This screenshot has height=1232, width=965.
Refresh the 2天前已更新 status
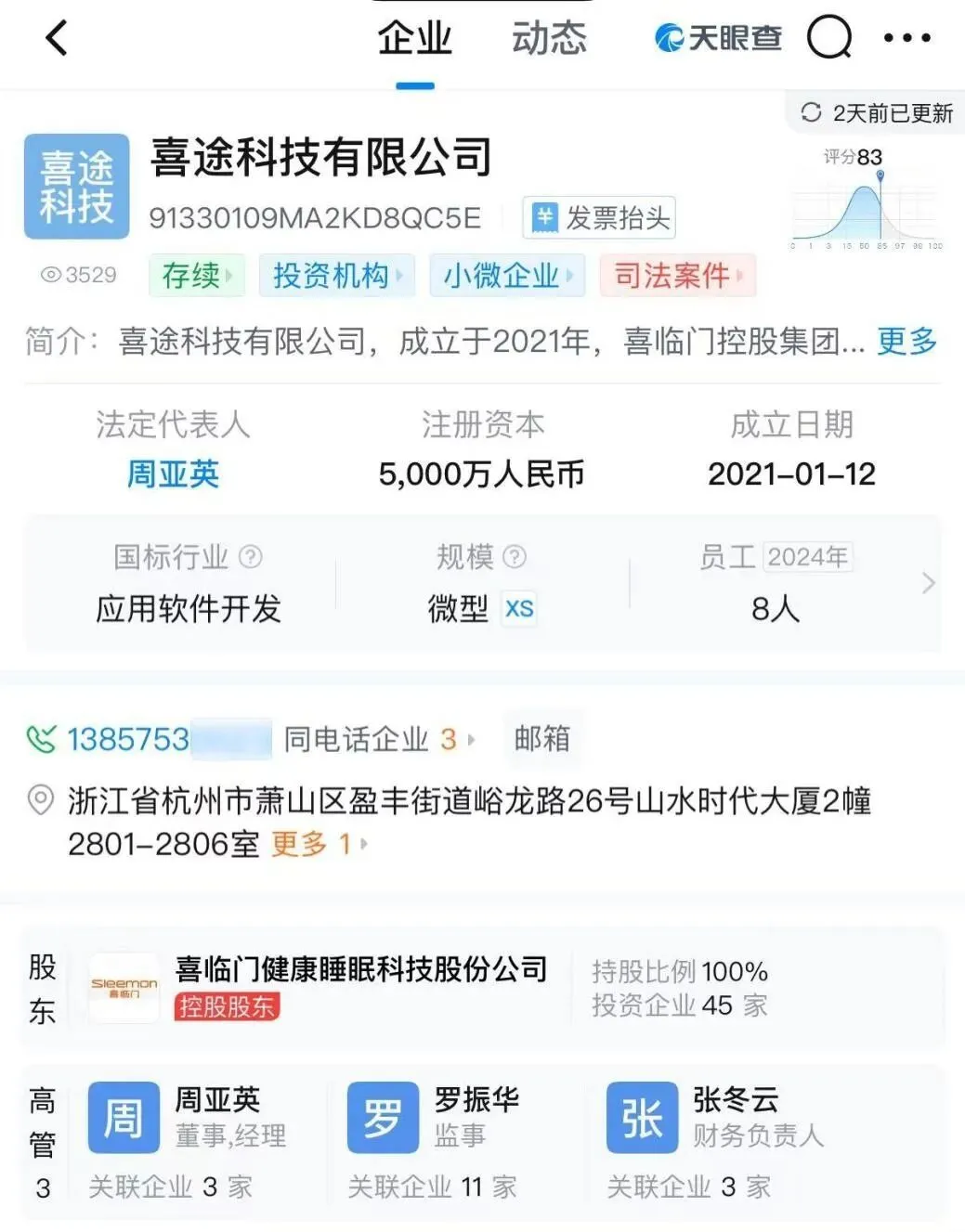click(876, 113)
